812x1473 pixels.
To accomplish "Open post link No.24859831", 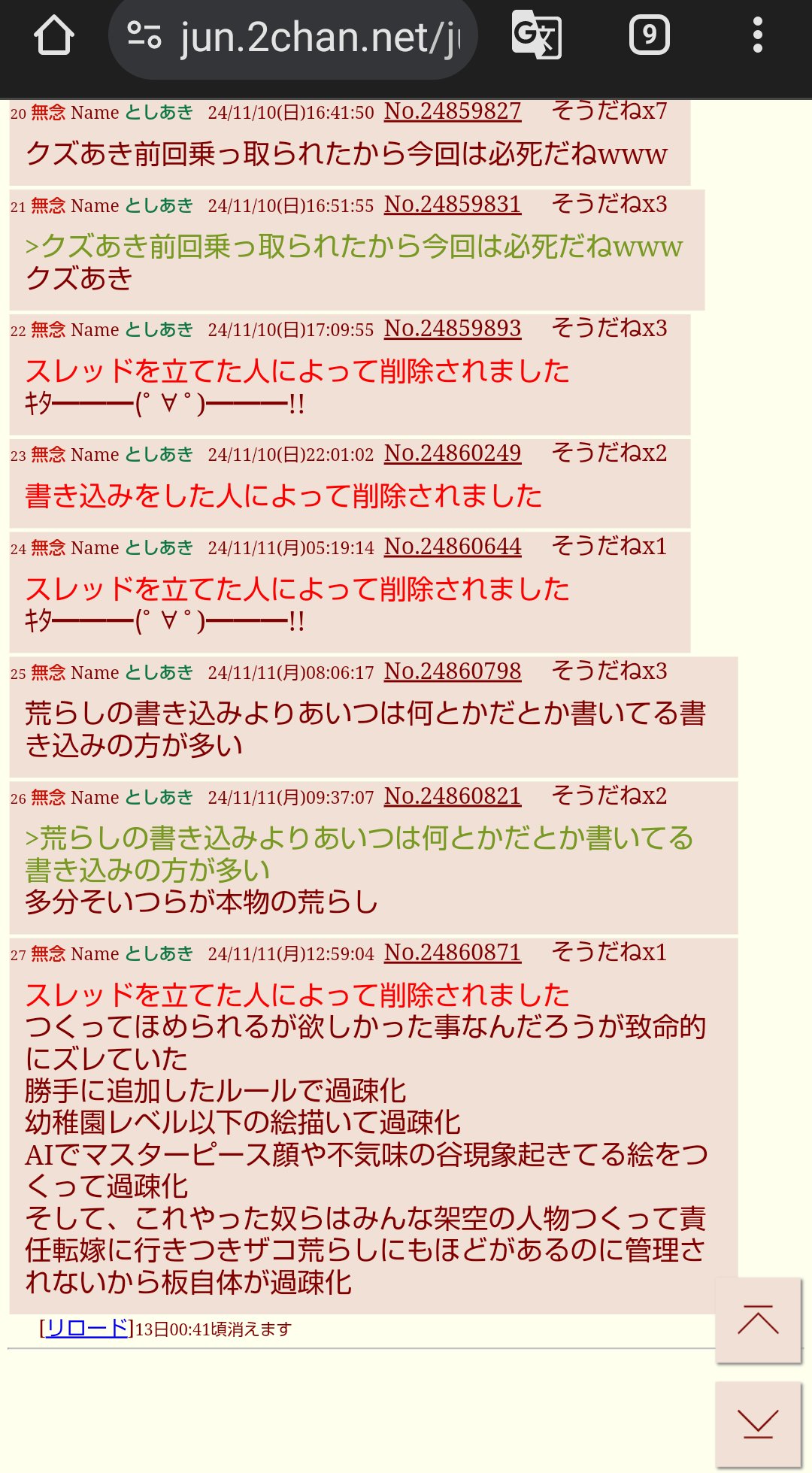I will pos(453,205).
